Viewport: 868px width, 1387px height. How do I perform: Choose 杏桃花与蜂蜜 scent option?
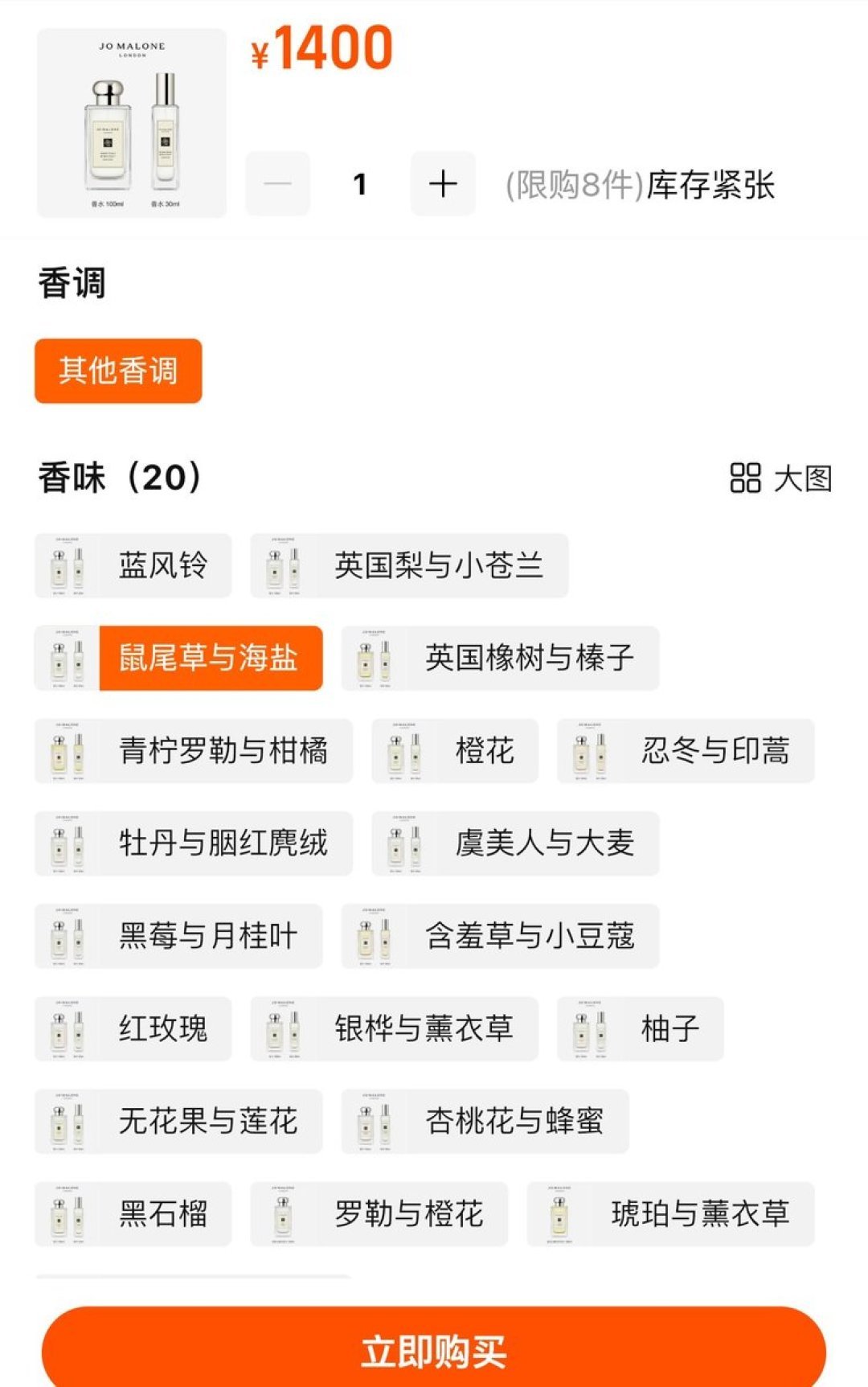[x=485, y=1120]
